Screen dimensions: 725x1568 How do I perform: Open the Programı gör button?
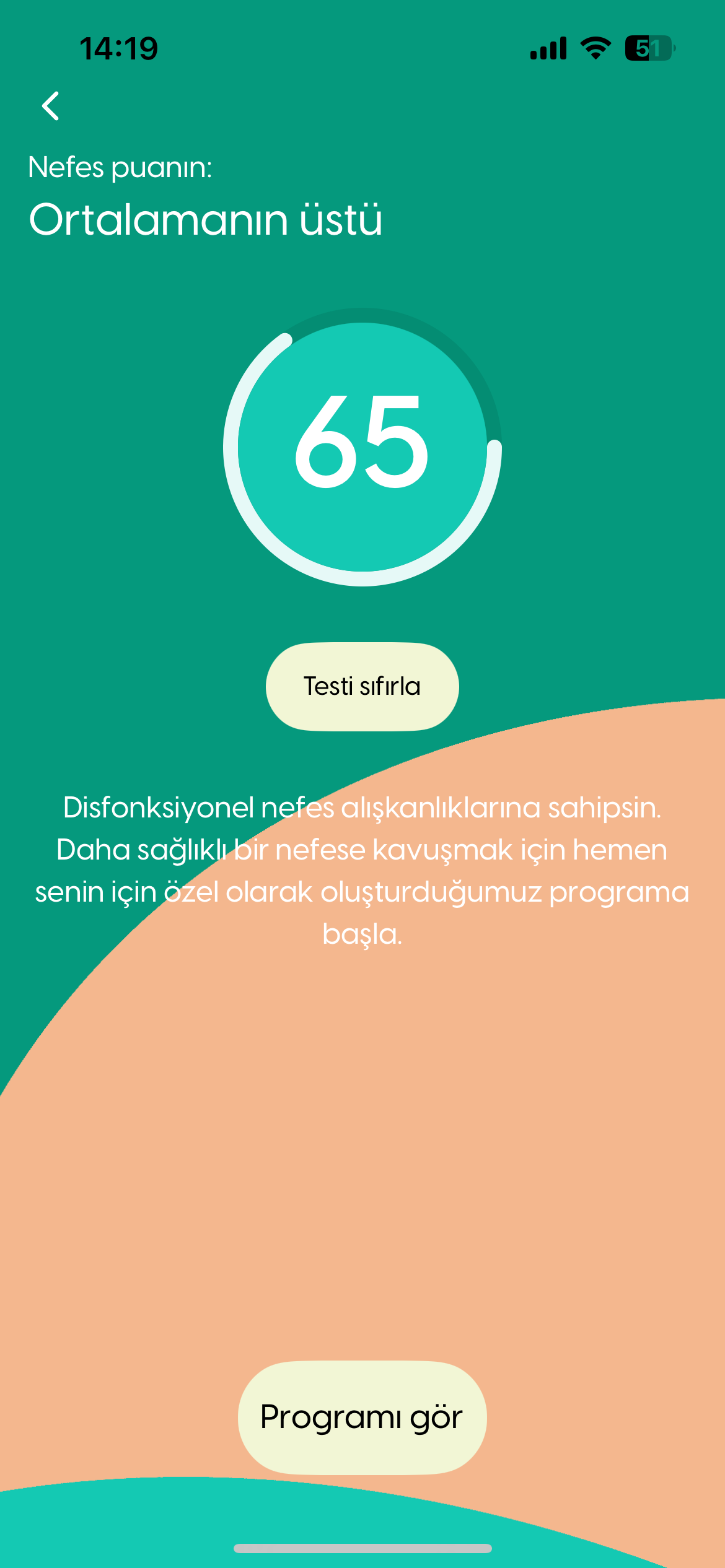[362, 1417]
